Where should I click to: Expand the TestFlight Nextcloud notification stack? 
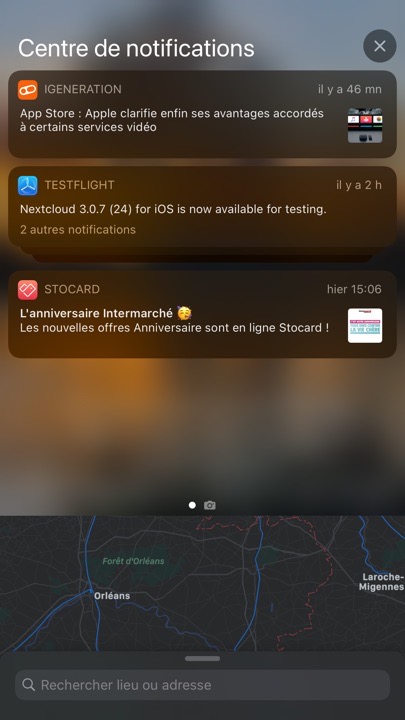click(202, 207)
